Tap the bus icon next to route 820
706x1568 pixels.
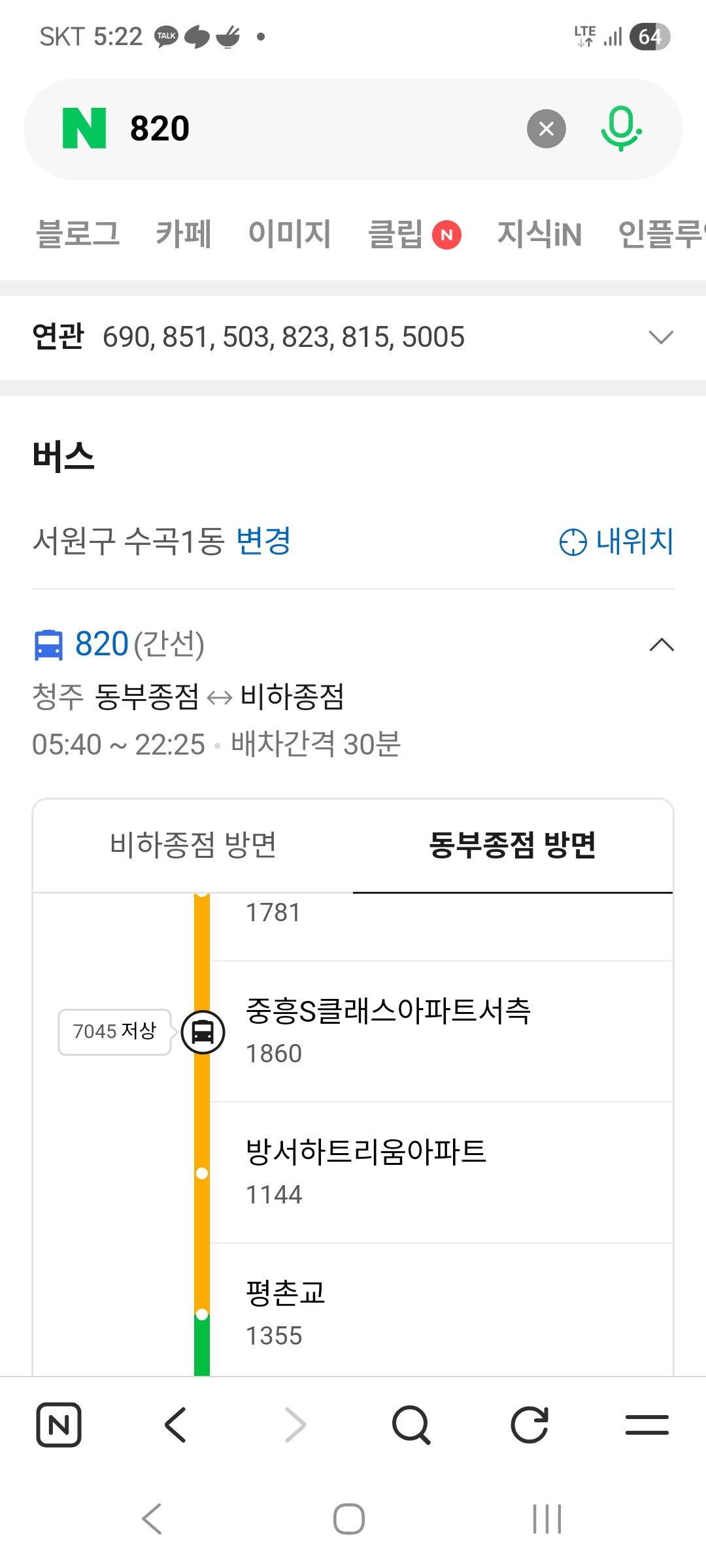tap(48, 645)
